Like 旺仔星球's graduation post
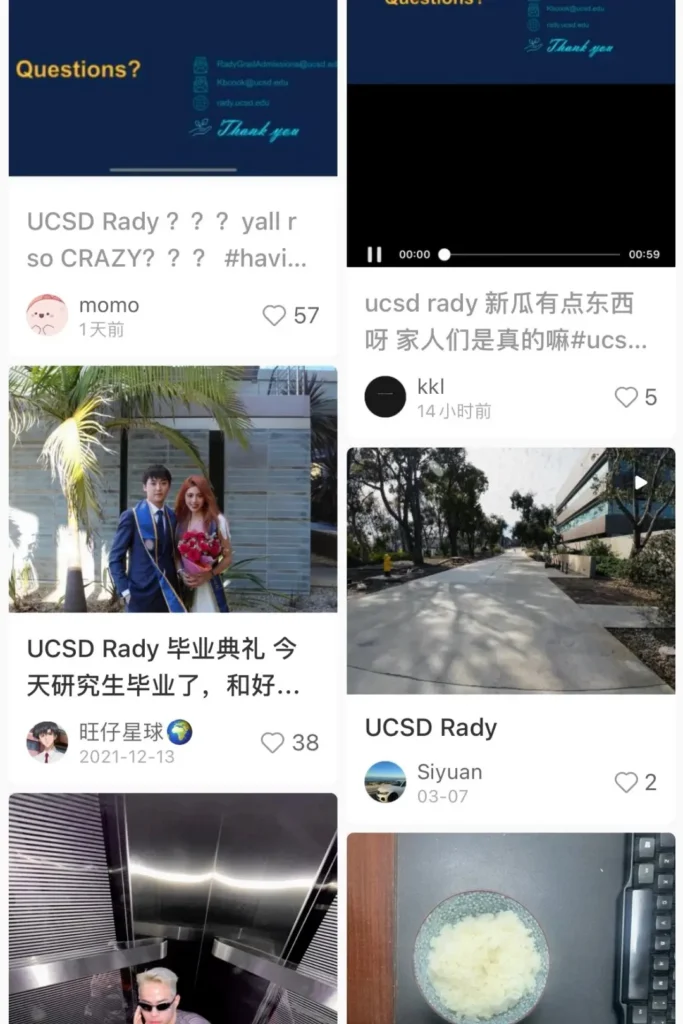The width and height of the screenshot is (683, 1024). tap(272, 742)
